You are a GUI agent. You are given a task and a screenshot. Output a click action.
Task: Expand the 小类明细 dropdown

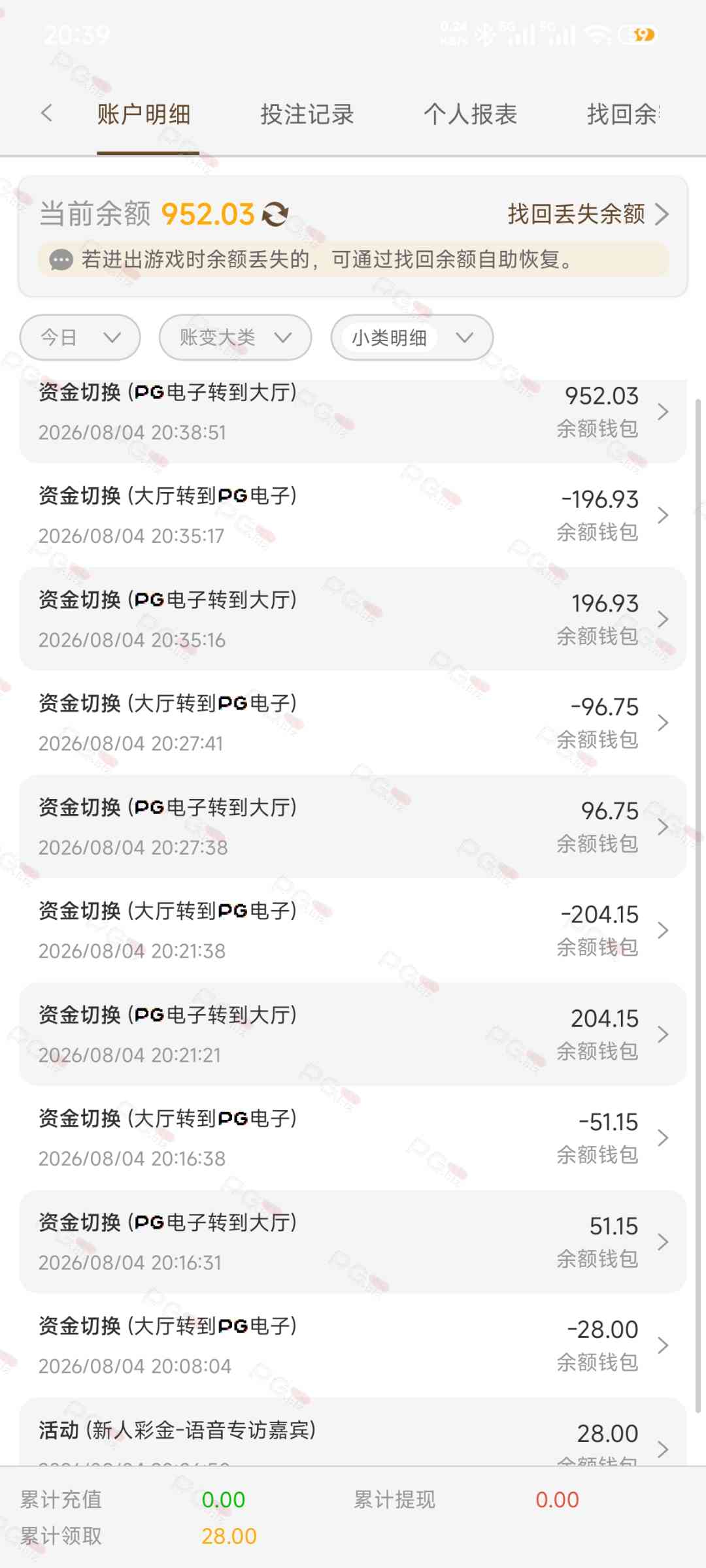pyautogui.click(x=412, y=337)
